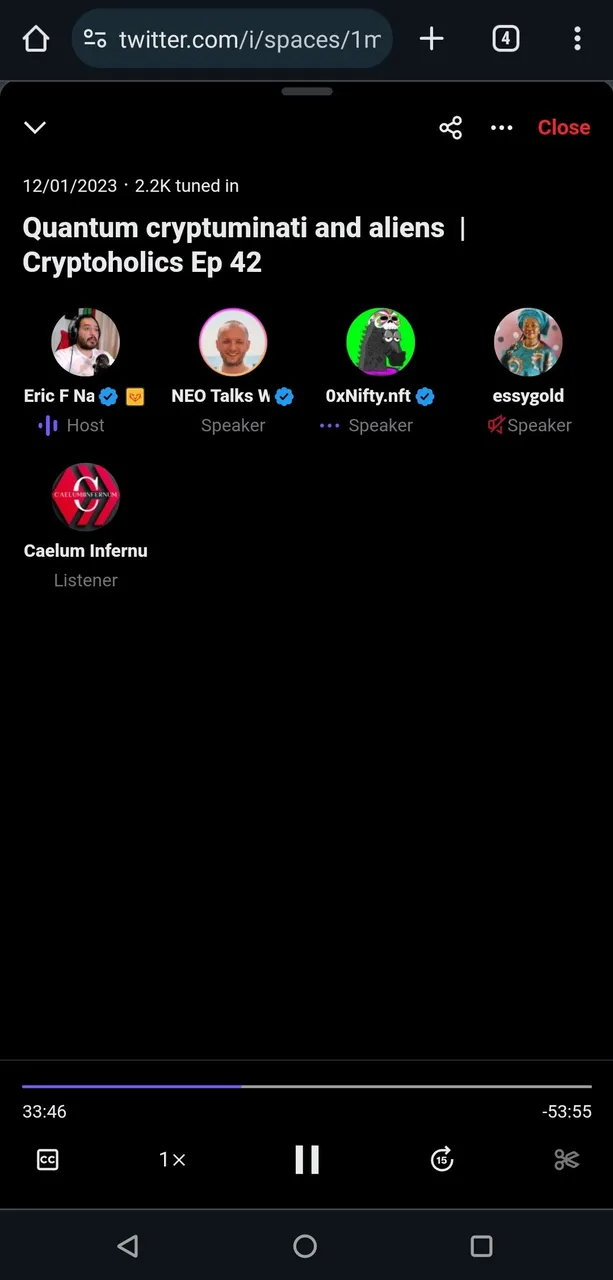Screen dimensions: 613x1280
Task: Open the browser home page
Action: (35, 39)
